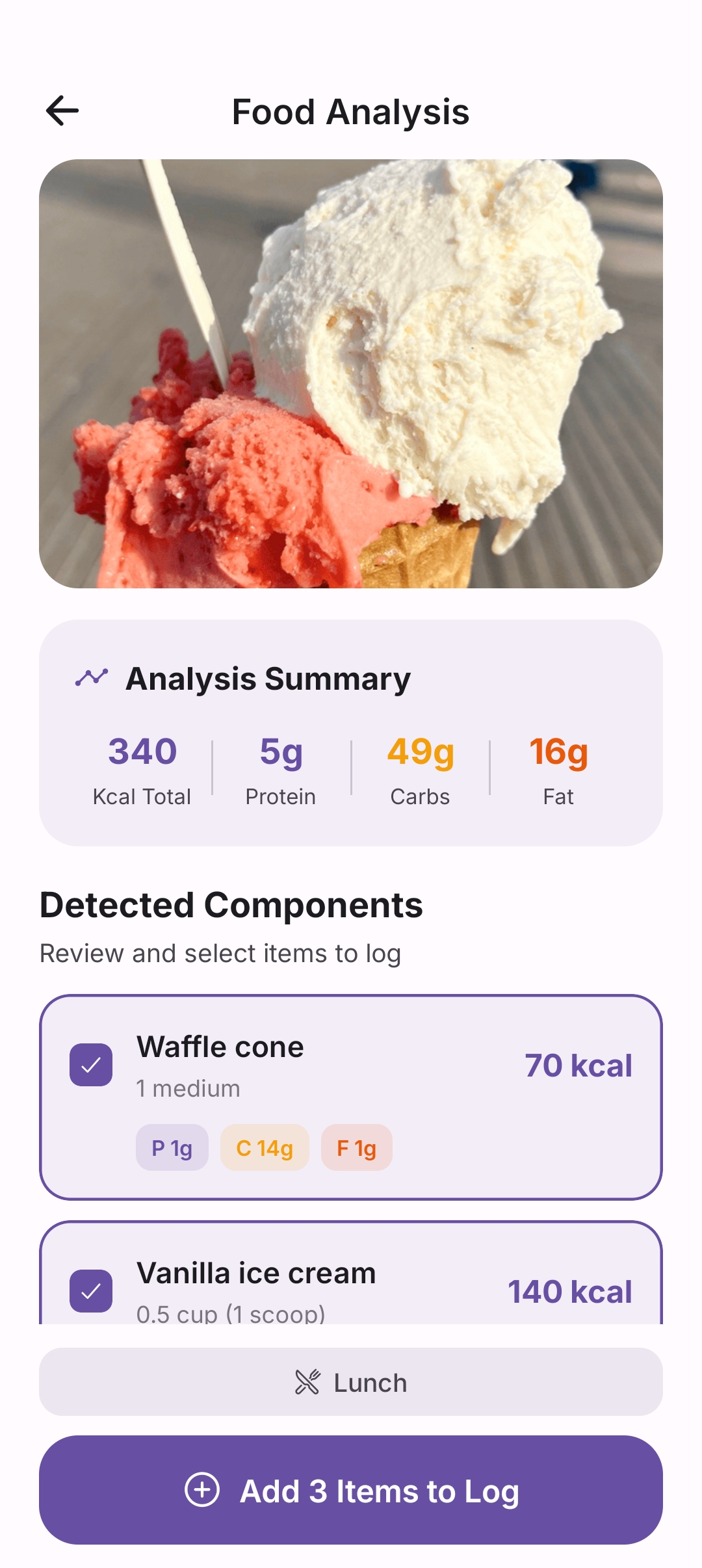702x1568 pixels.
Task: Open the Lunch meal selector
Action: (351, 1382)
